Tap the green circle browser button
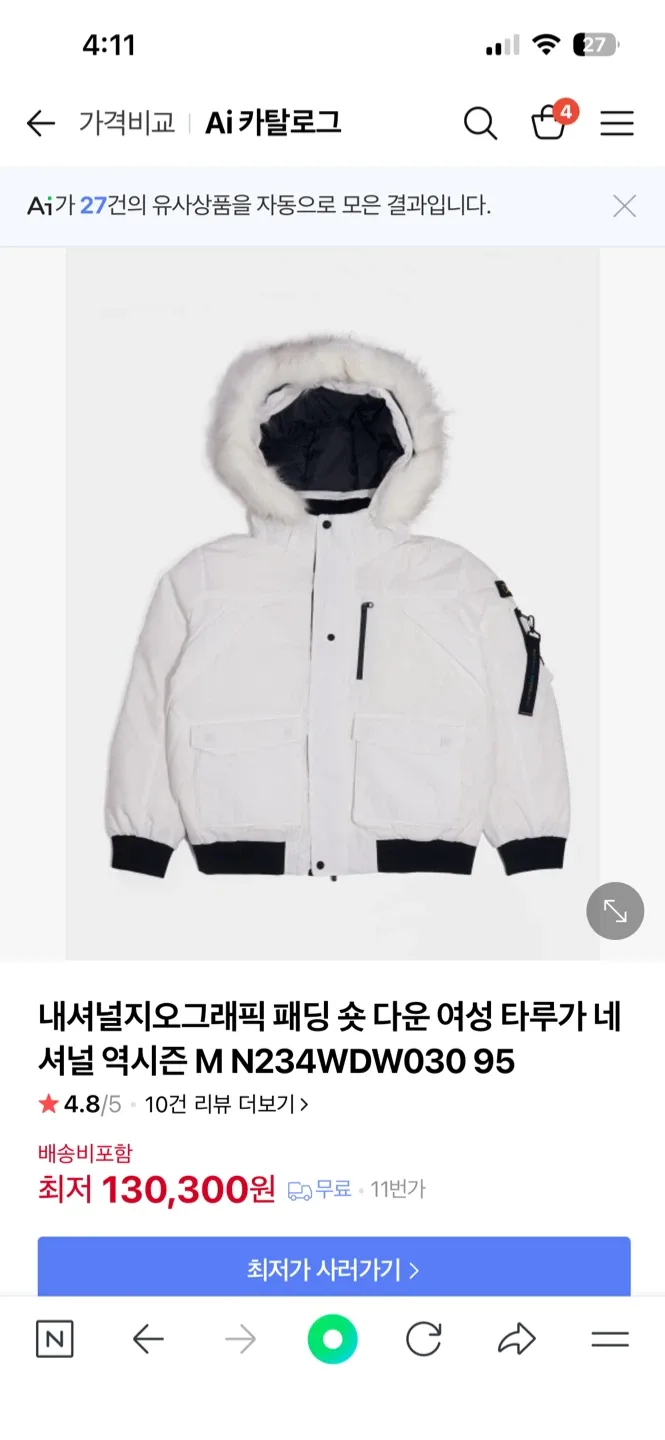This screenshot has width=665, height=1440. 332,1340
